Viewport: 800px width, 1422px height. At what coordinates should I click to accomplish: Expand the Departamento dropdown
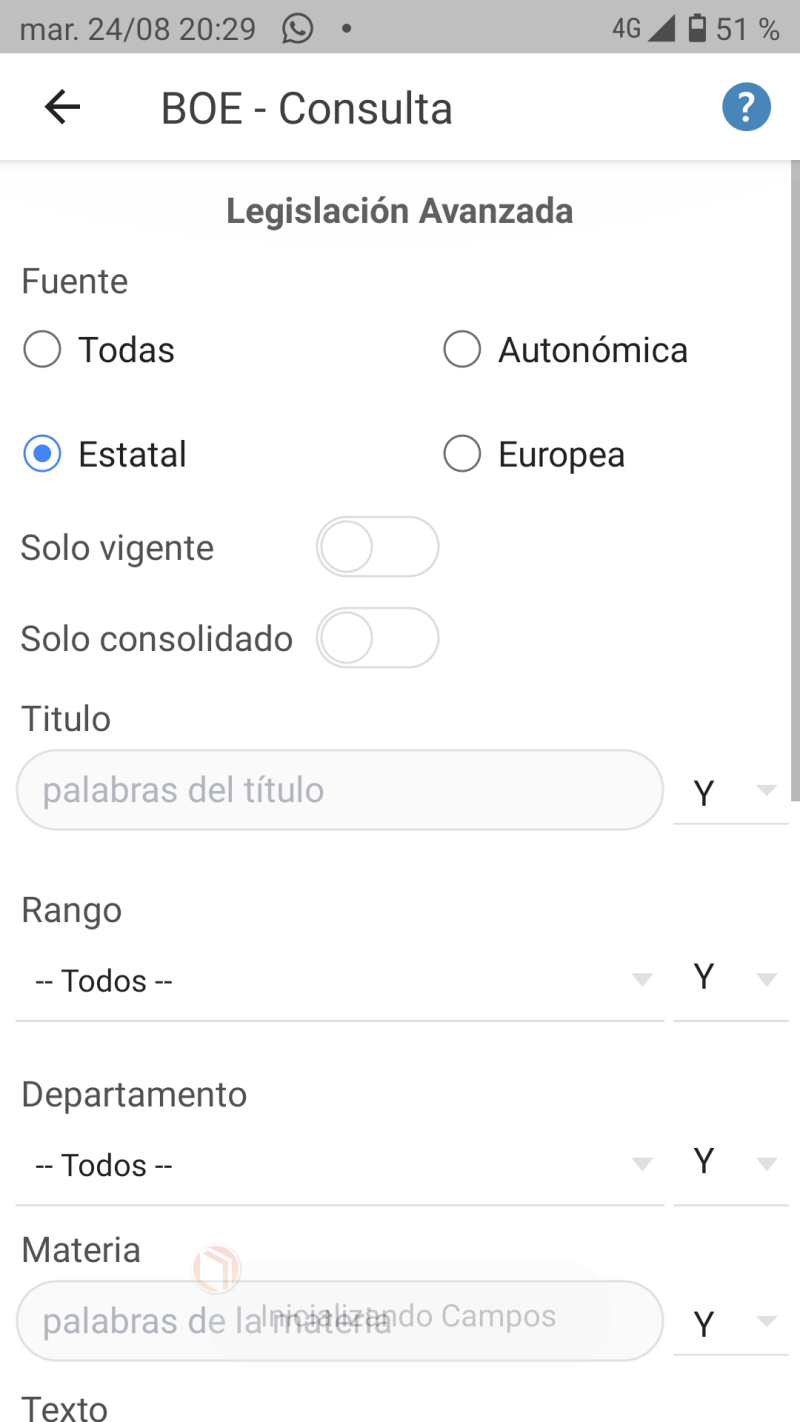(x=340, y=1164)
